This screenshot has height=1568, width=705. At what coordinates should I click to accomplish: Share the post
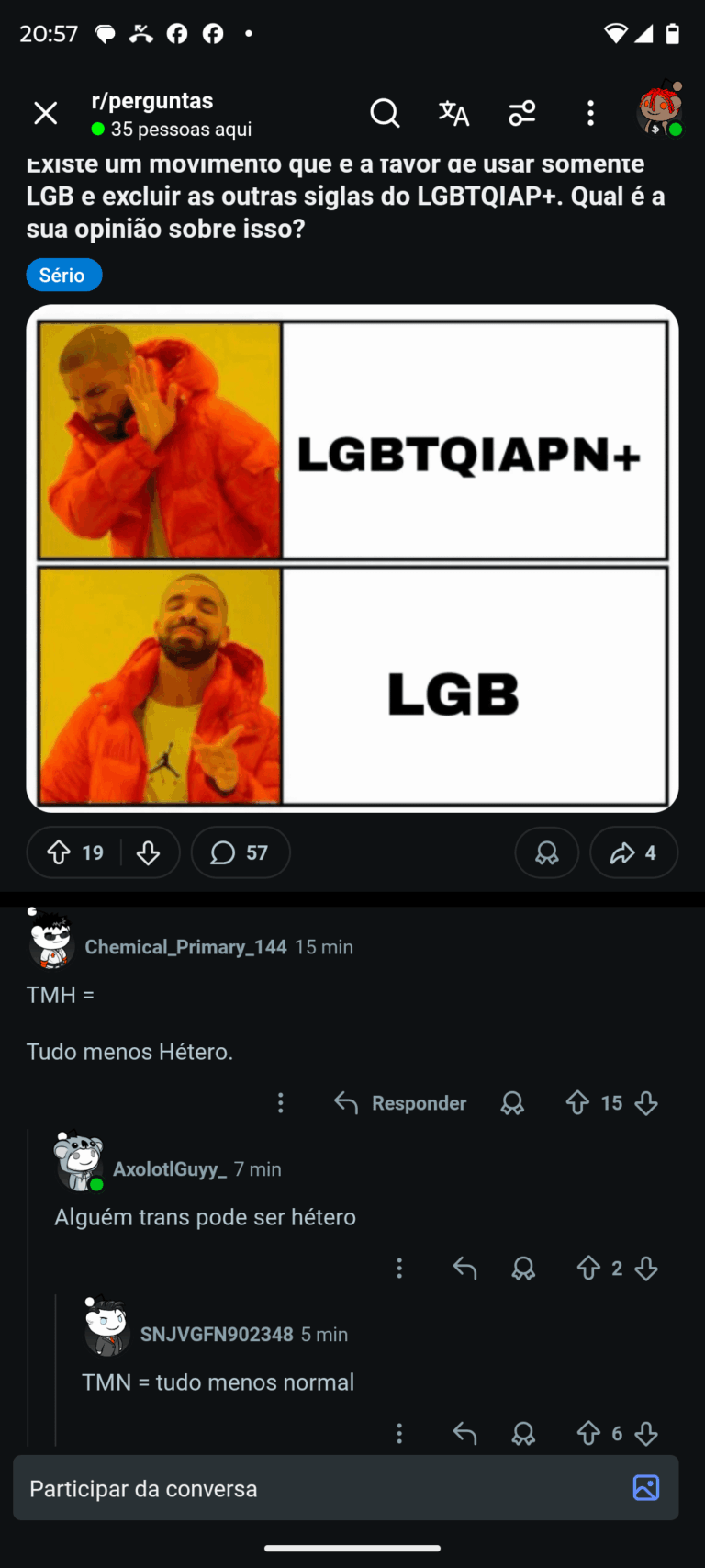click(633, 852)
